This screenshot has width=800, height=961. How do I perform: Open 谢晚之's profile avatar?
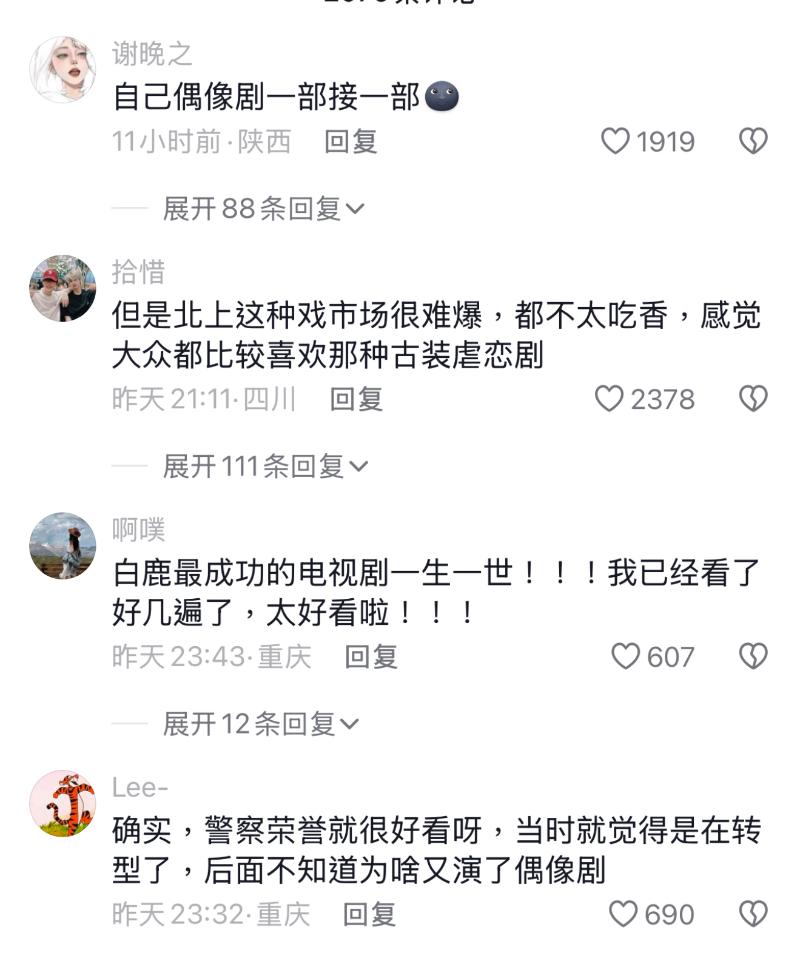click(63, 70)
